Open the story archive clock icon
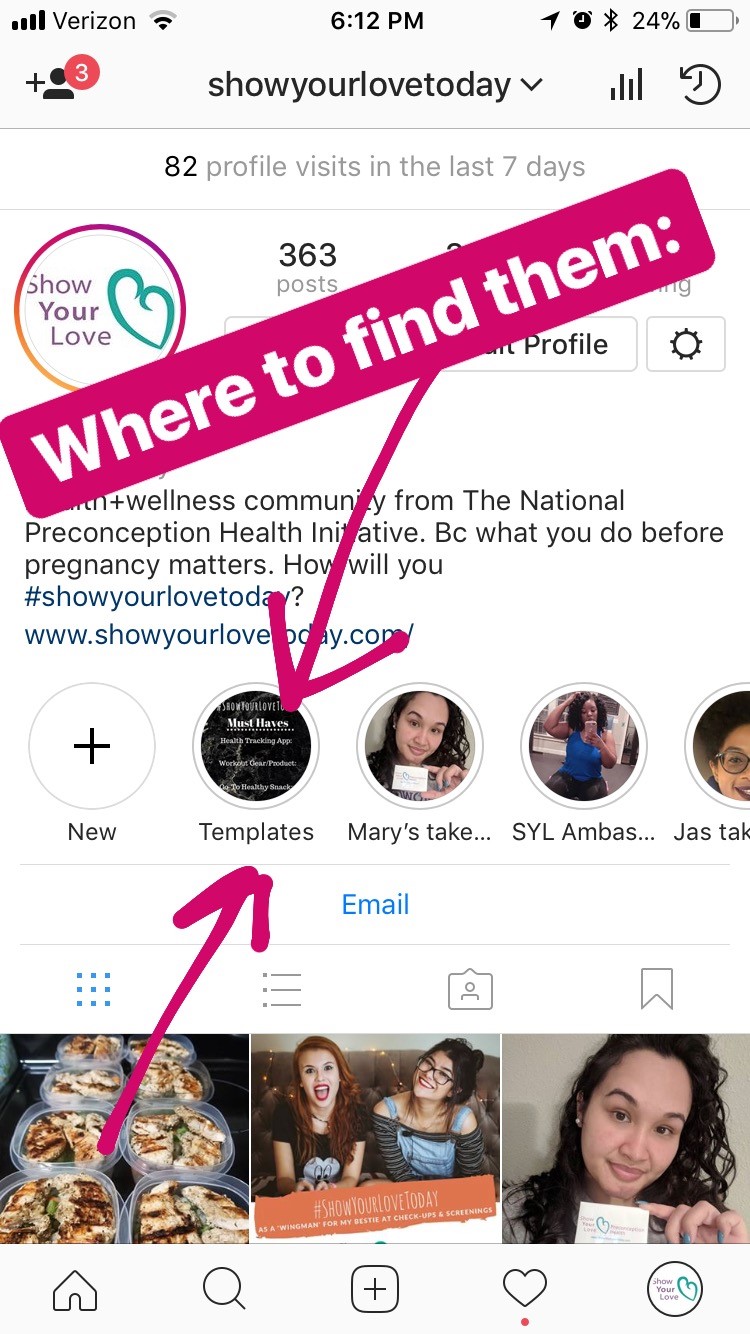750x1334 pixels. pos(699,85)
